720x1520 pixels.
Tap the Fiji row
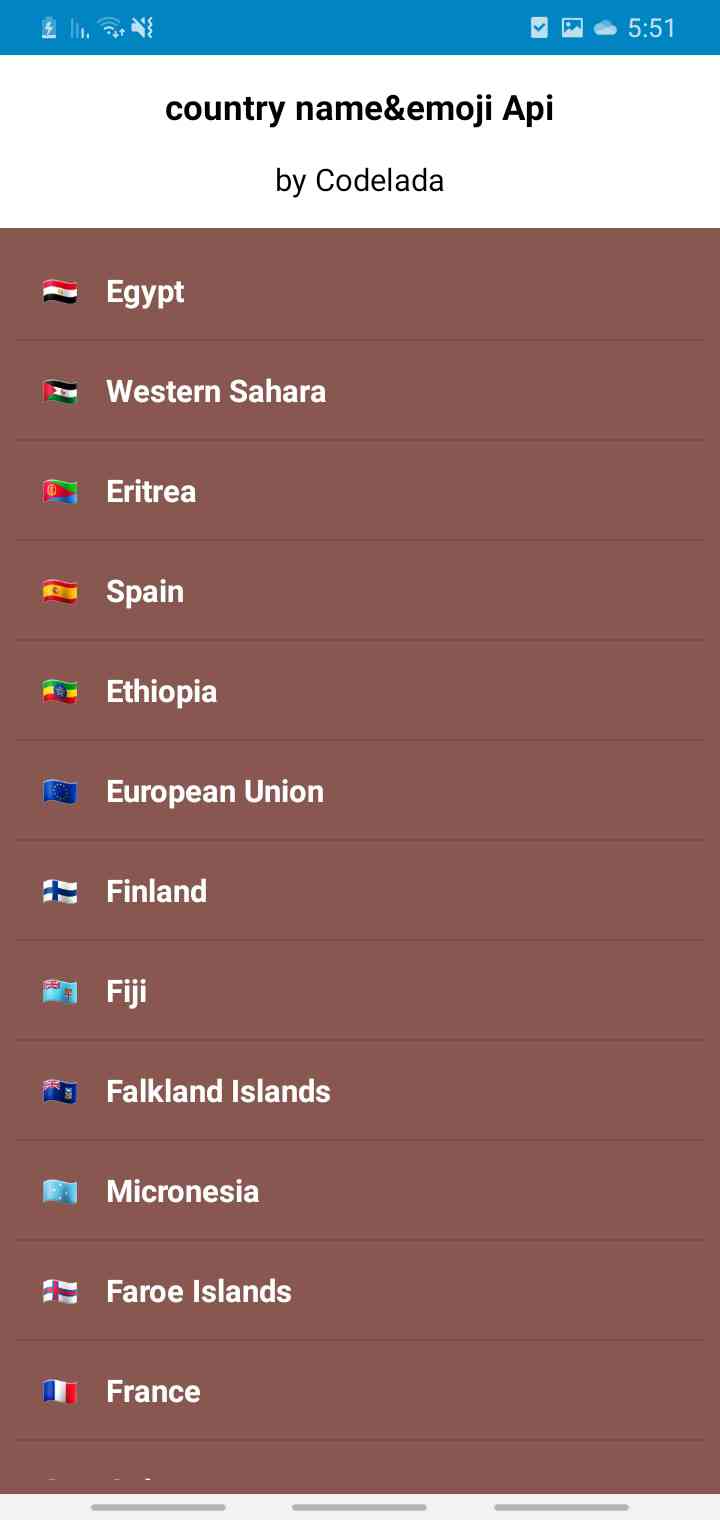(x=360, y=991)
